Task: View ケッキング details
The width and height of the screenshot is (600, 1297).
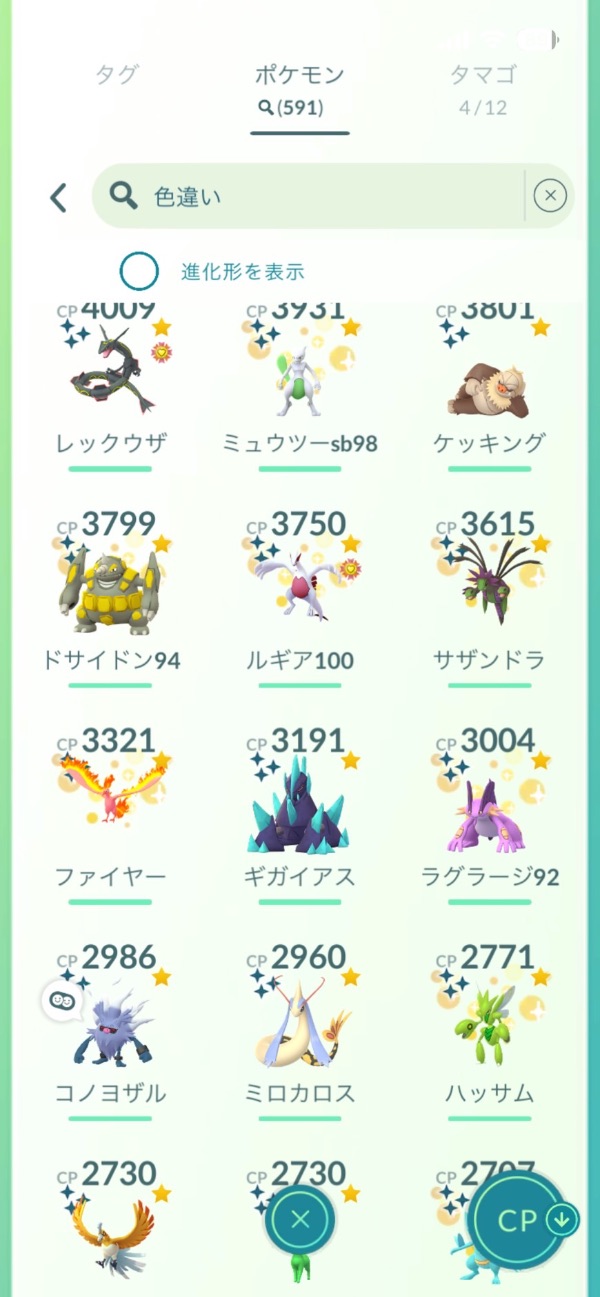Action: [x=489, y=380]
